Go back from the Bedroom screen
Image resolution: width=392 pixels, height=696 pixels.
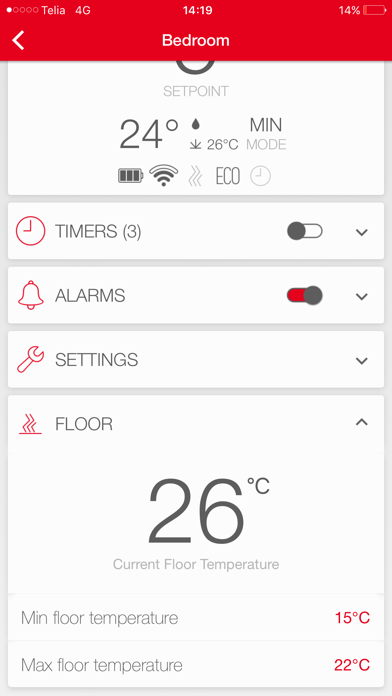click(18, 40)
